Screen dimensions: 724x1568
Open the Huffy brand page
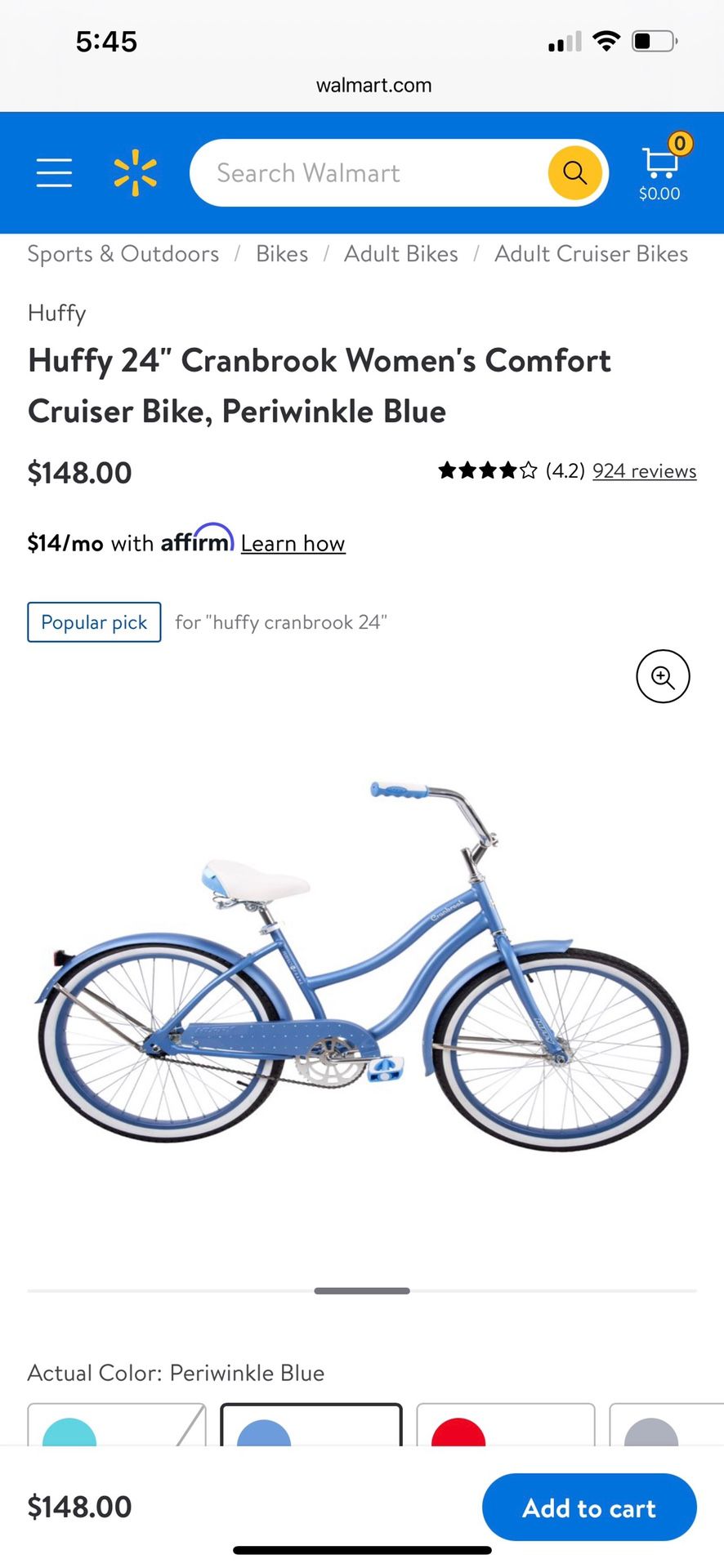56,313
